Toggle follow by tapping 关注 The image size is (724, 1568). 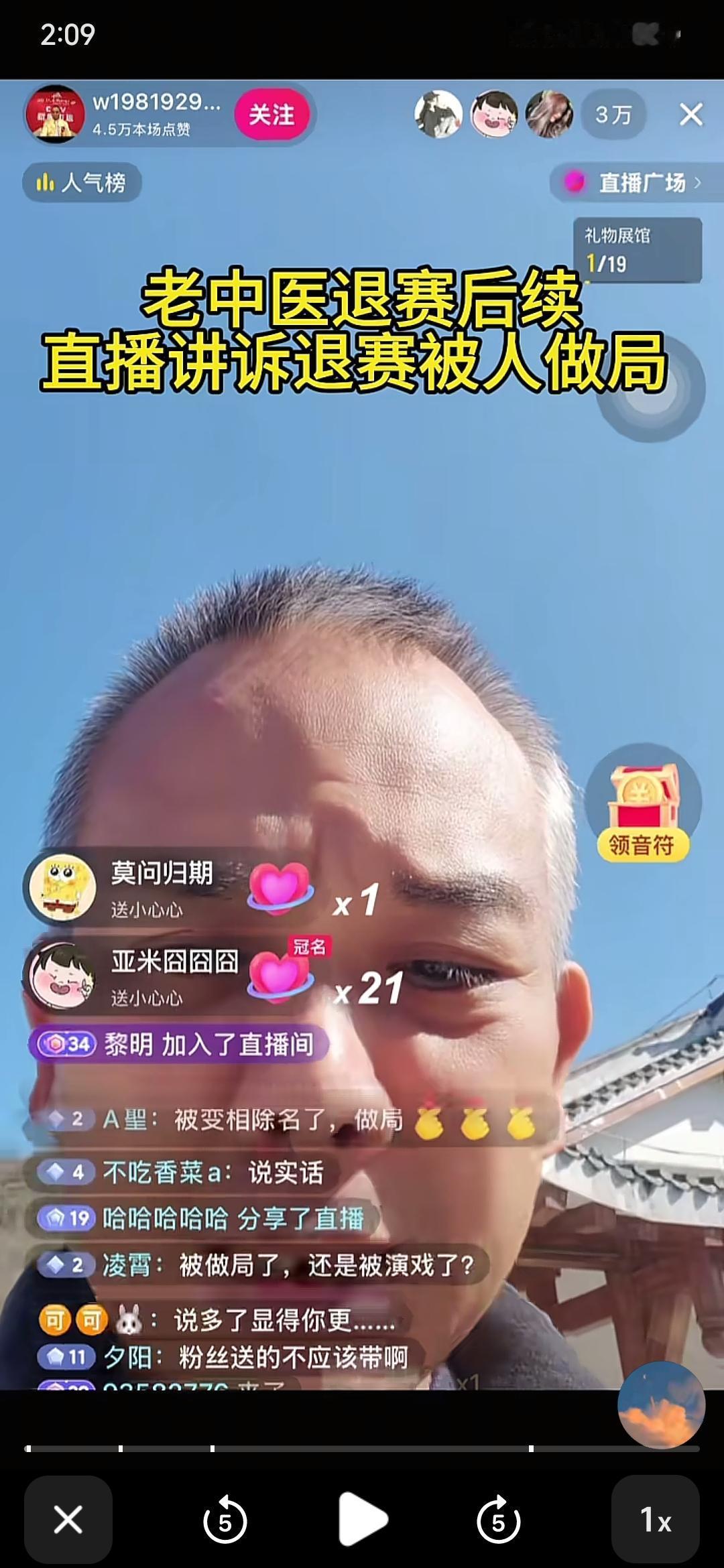click(271, 115)
